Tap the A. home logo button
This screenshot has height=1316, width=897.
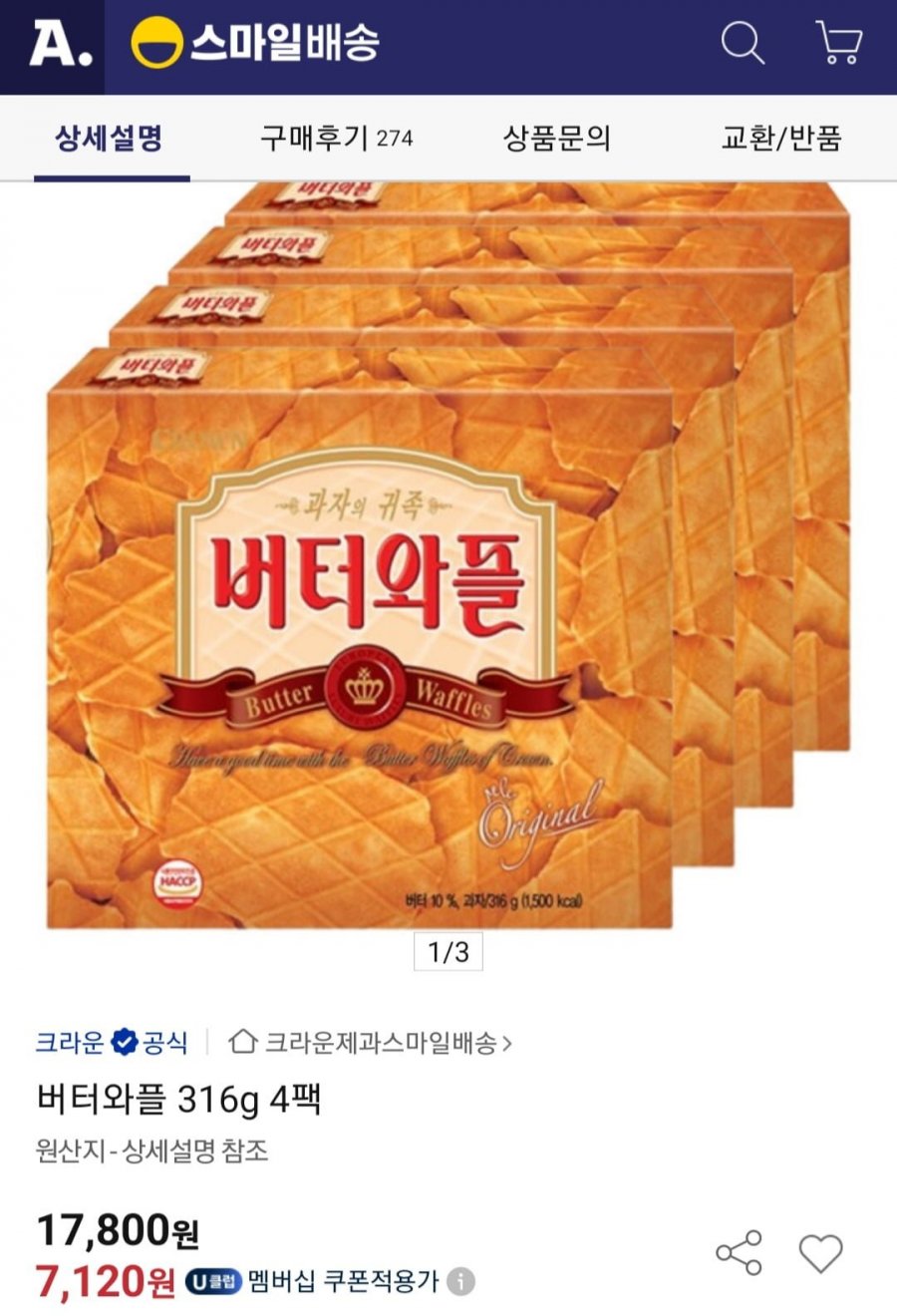(x=60, y=45)
